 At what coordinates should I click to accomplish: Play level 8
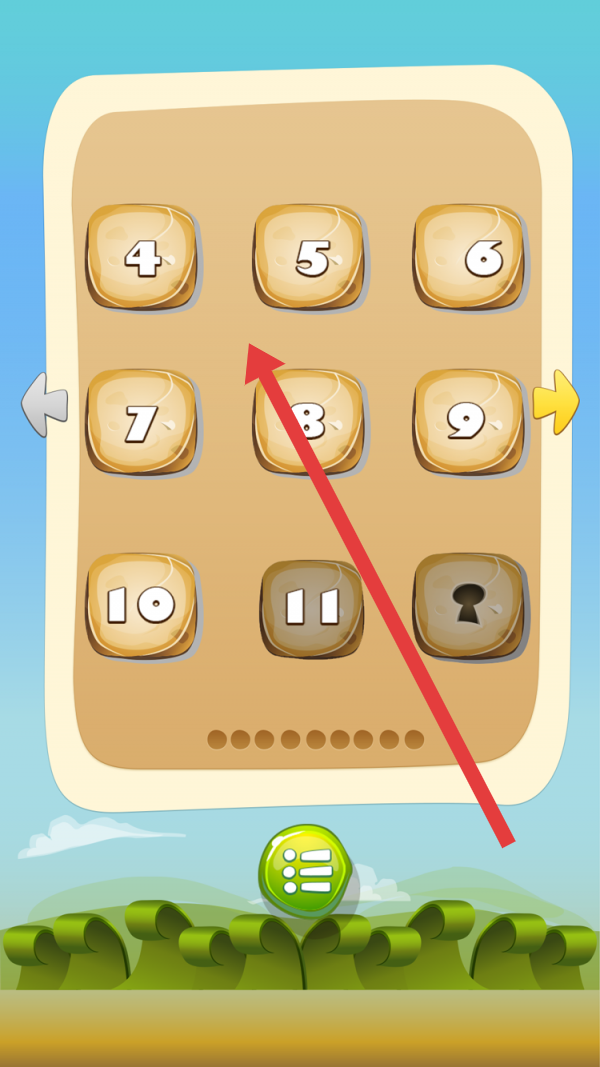pyautogui.click(x=308, y=422)
